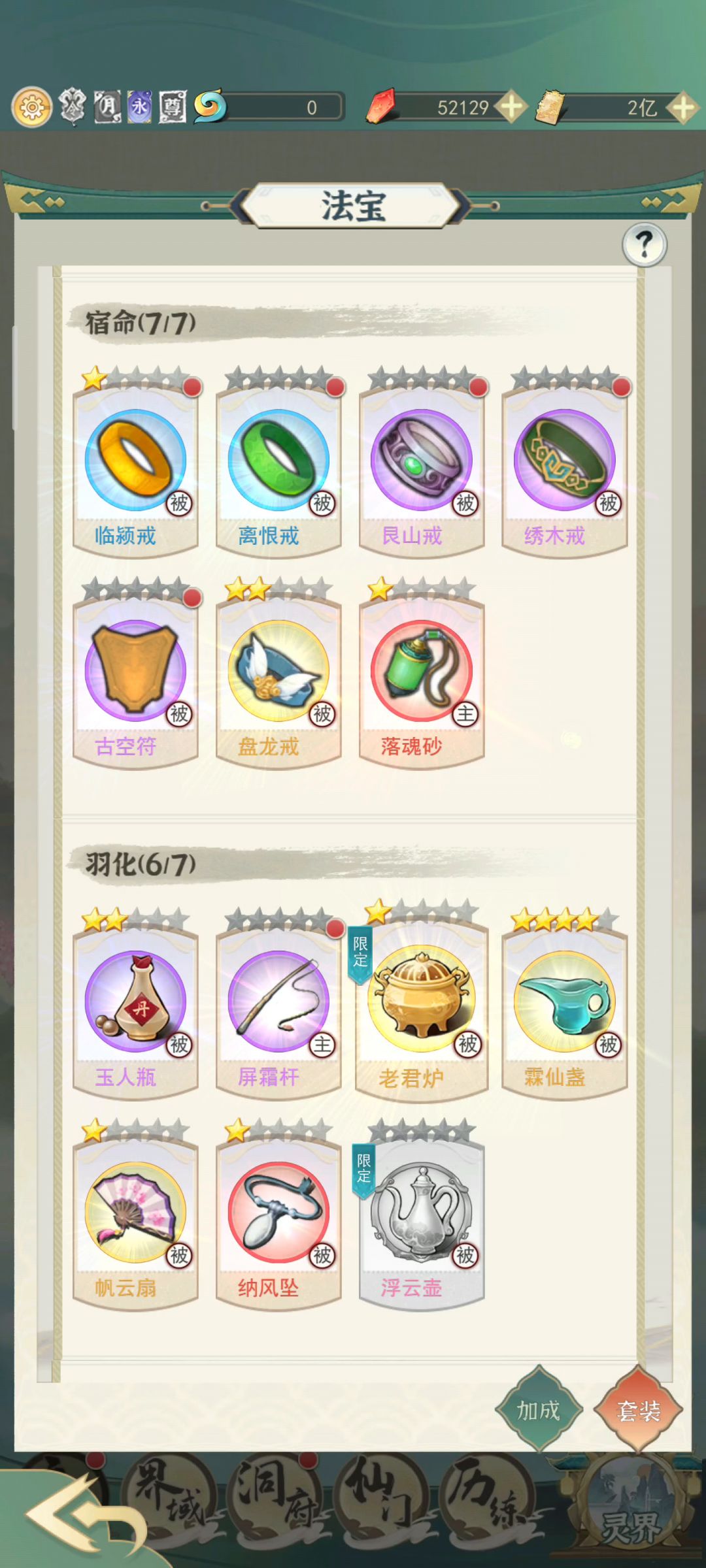Image resolution: width=706 pixels, height=1568 pixels.
Task: Add more scroll currency with plus
Action: pyautogui.click(x=683, y=107)
